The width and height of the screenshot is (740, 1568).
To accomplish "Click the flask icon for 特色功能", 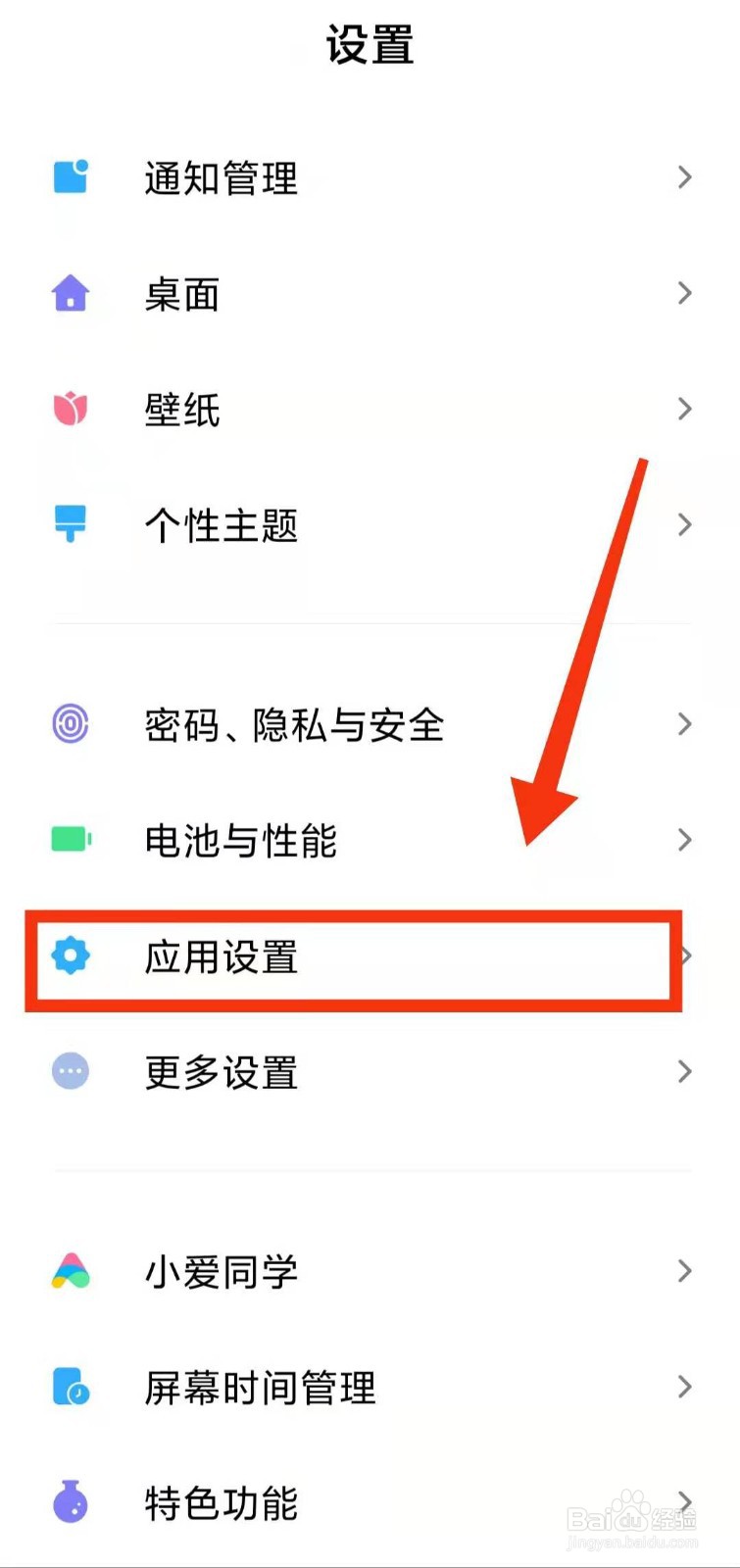I will (x=70, y=1502).
